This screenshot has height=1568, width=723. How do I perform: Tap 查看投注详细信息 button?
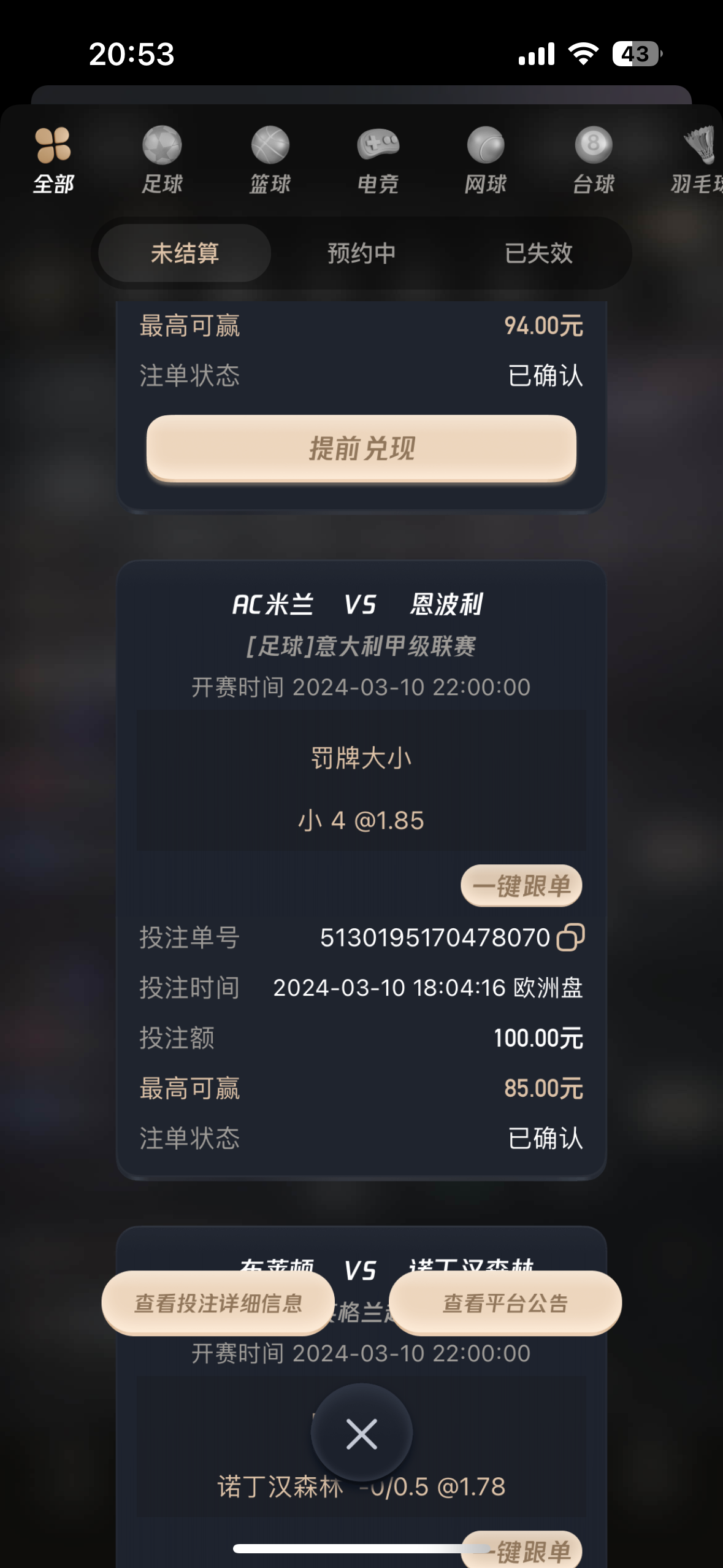[x=218, y=1303]
